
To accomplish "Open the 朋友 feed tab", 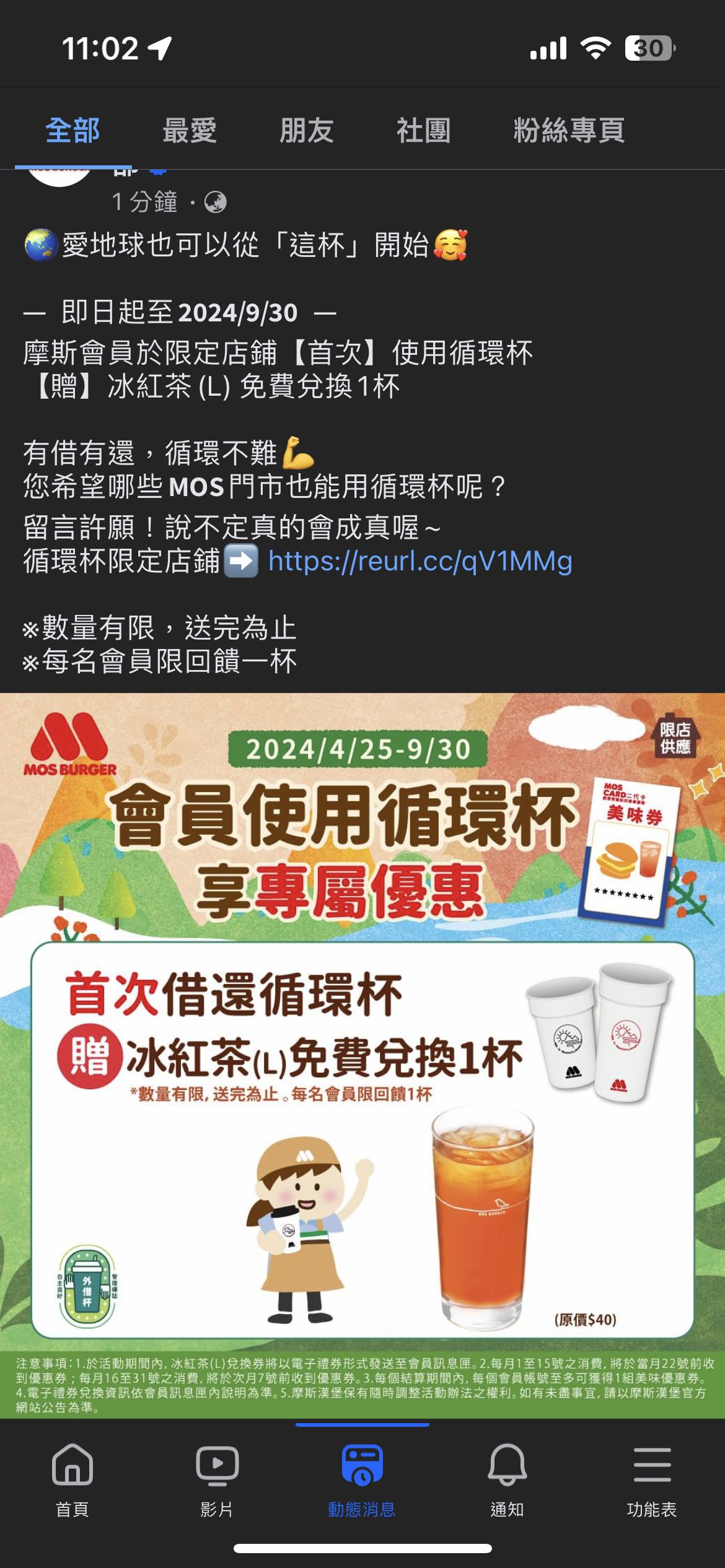I will pyautogui.click(x=307, y=131).
